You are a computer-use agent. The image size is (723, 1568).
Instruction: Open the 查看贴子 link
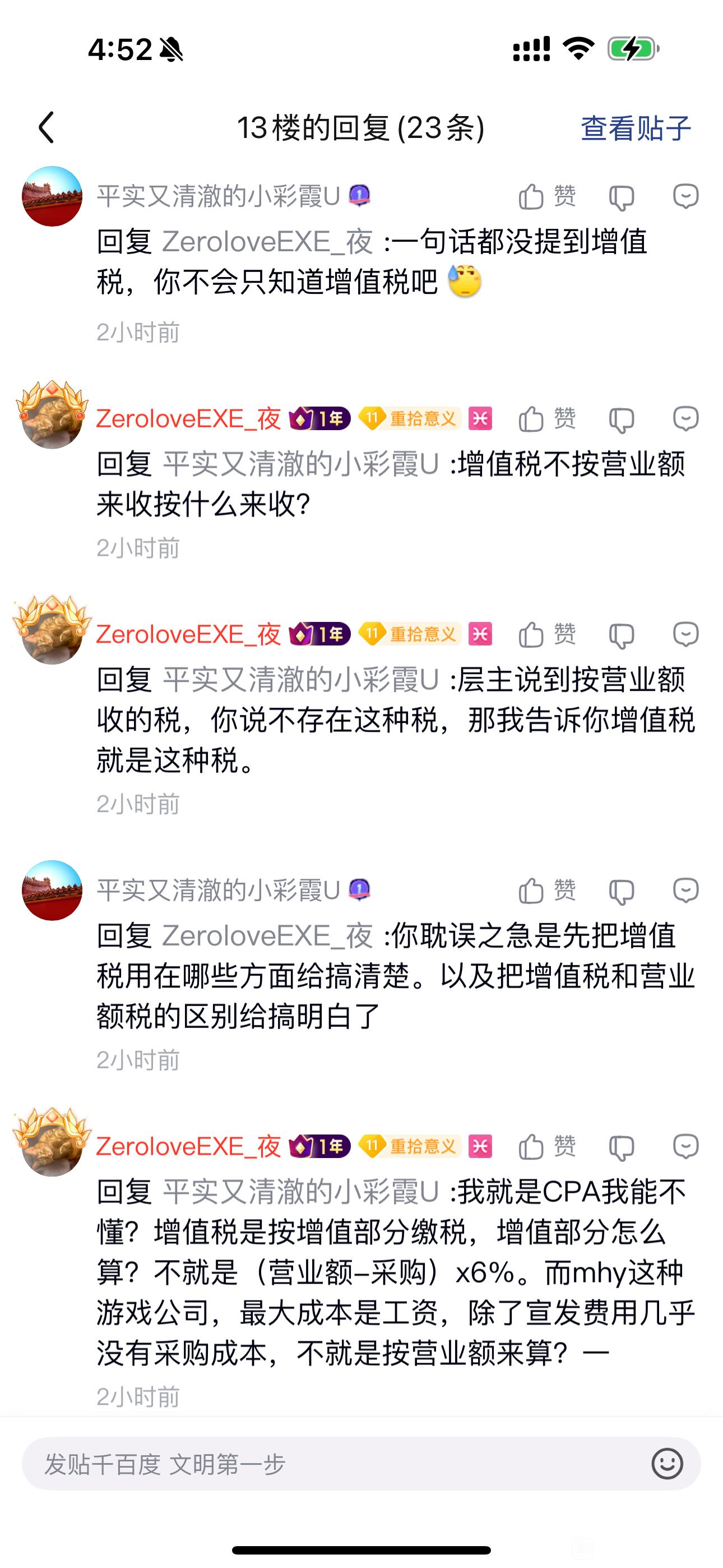[x=636, y=128]
